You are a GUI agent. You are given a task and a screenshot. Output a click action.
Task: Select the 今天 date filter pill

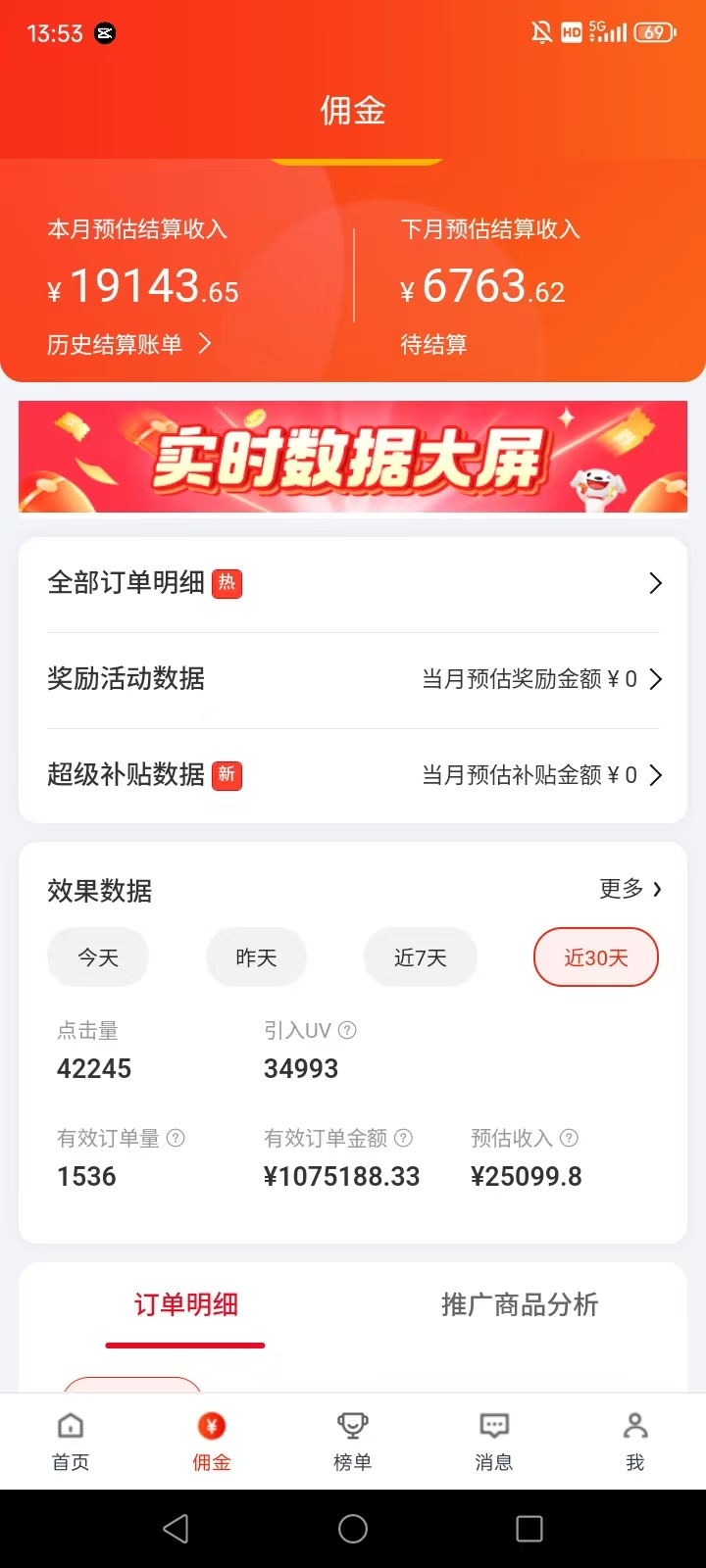coord(98,956)
